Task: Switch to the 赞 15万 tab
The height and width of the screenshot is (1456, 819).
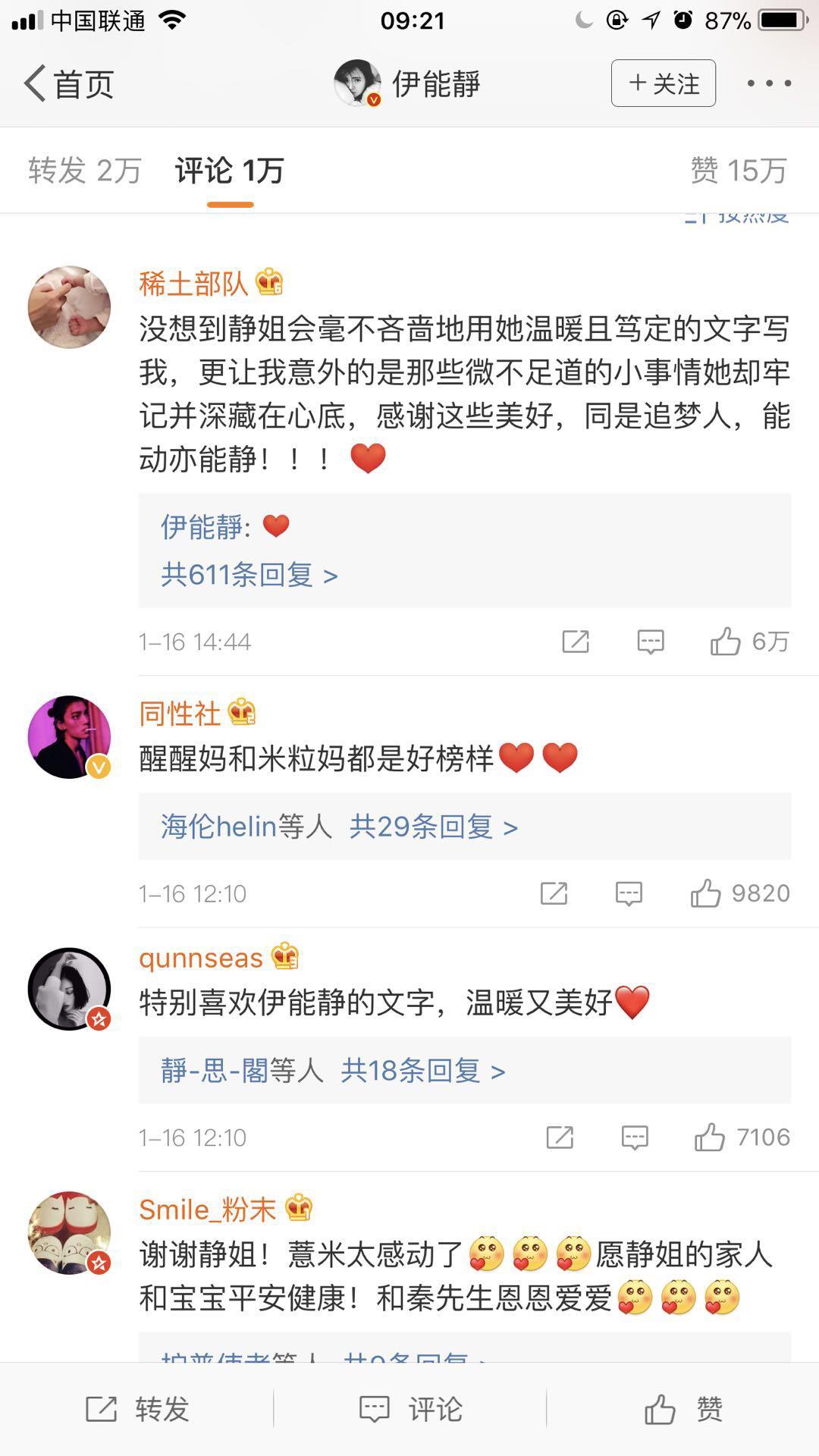Action: (738, 171)
